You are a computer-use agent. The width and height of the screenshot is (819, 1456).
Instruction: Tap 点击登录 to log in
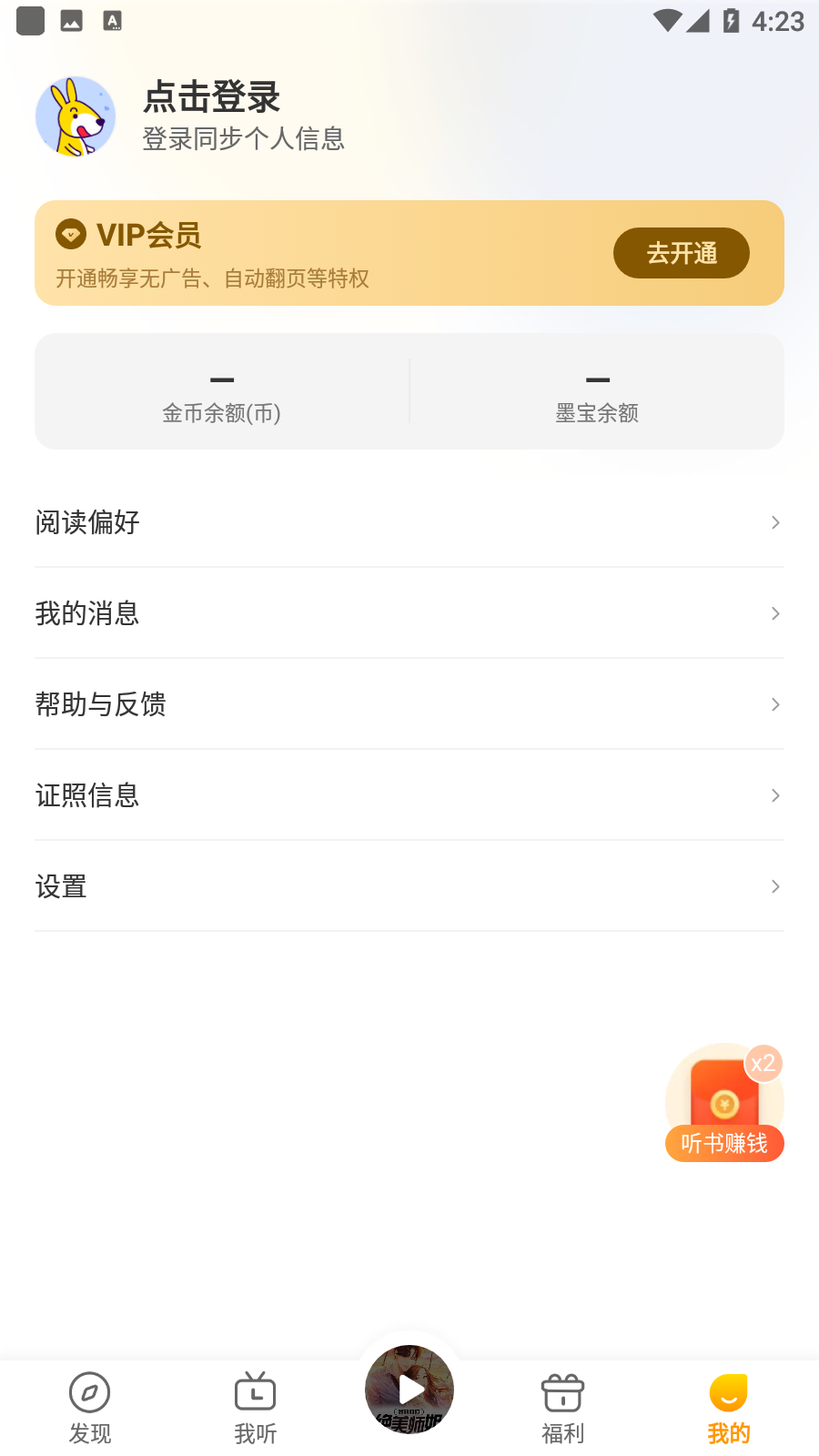[x=212, y=97]
